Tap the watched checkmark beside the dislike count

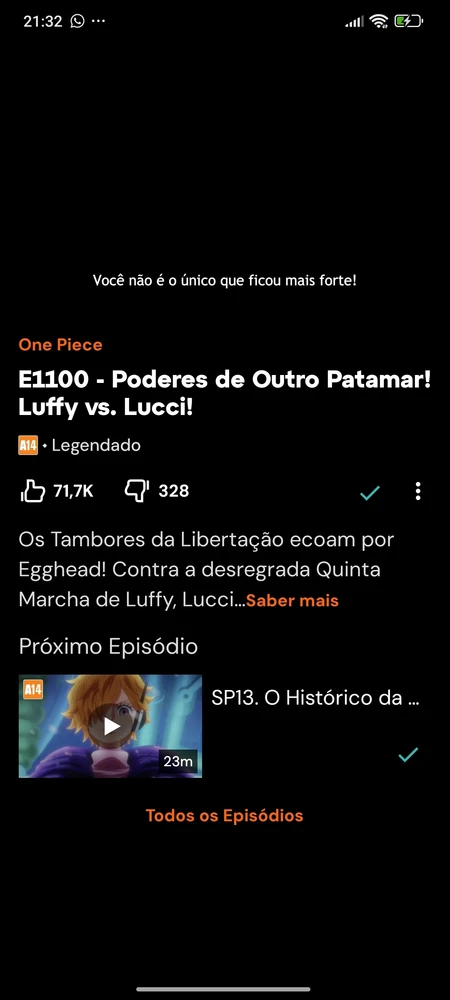click(370, 492)
